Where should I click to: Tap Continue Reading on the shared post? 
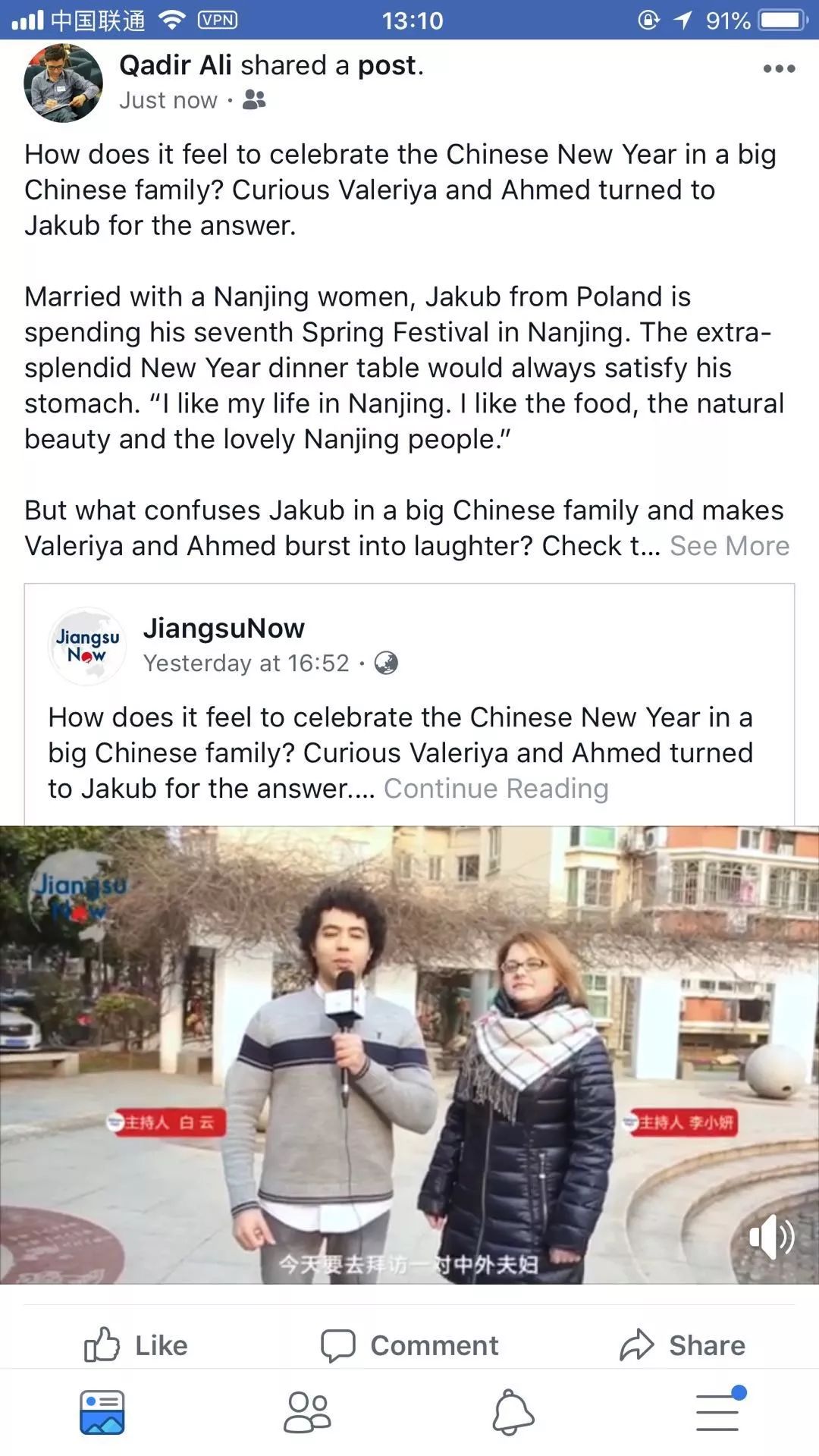[496, 789]
